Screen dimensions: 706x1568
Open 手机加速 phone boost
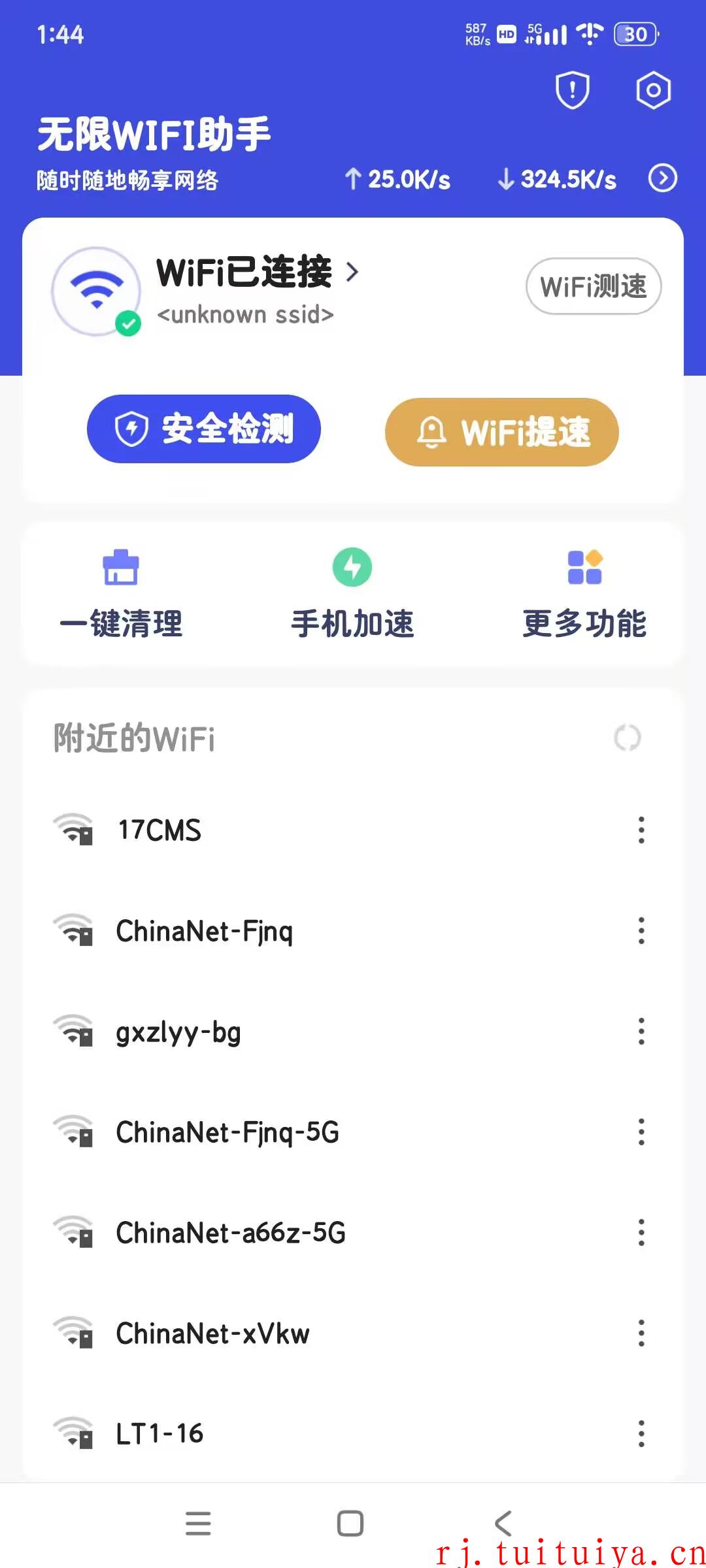tap(352, 595)
